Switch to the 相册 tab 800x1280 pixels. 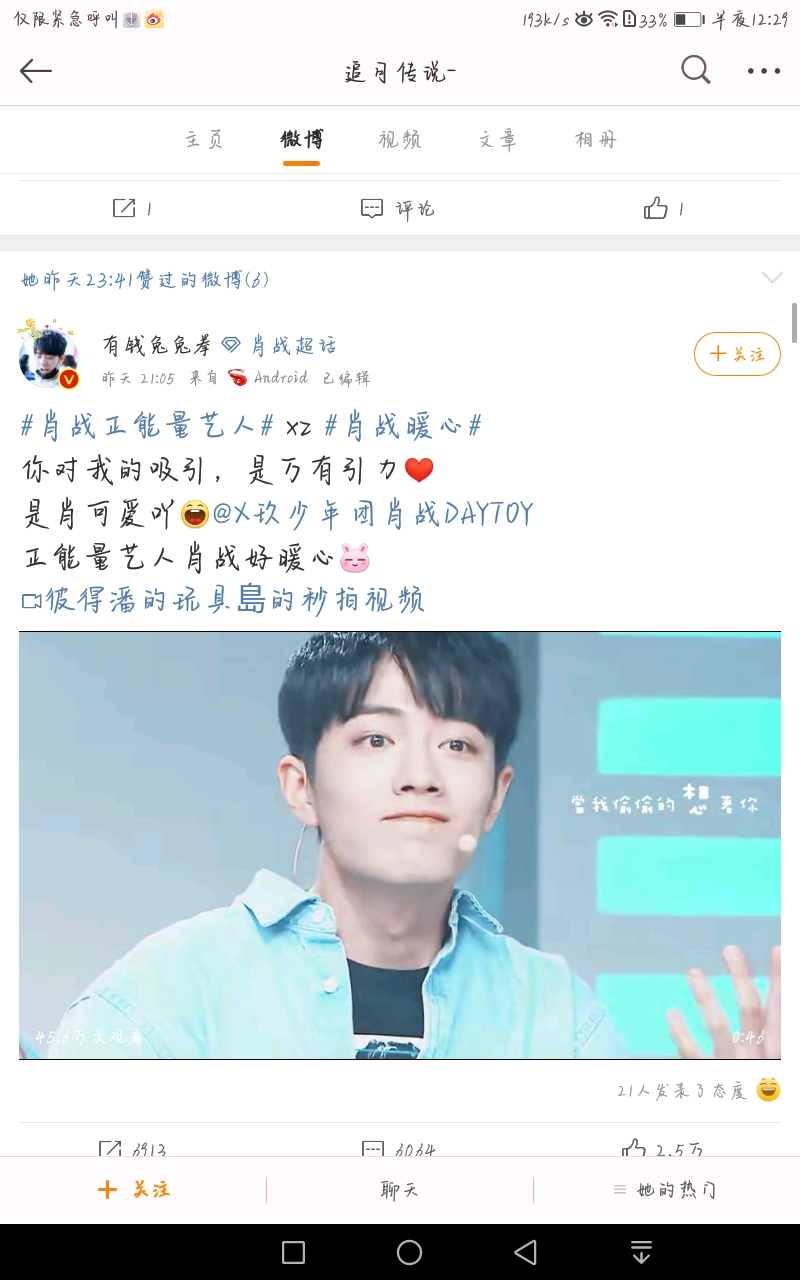coord(596,140)
